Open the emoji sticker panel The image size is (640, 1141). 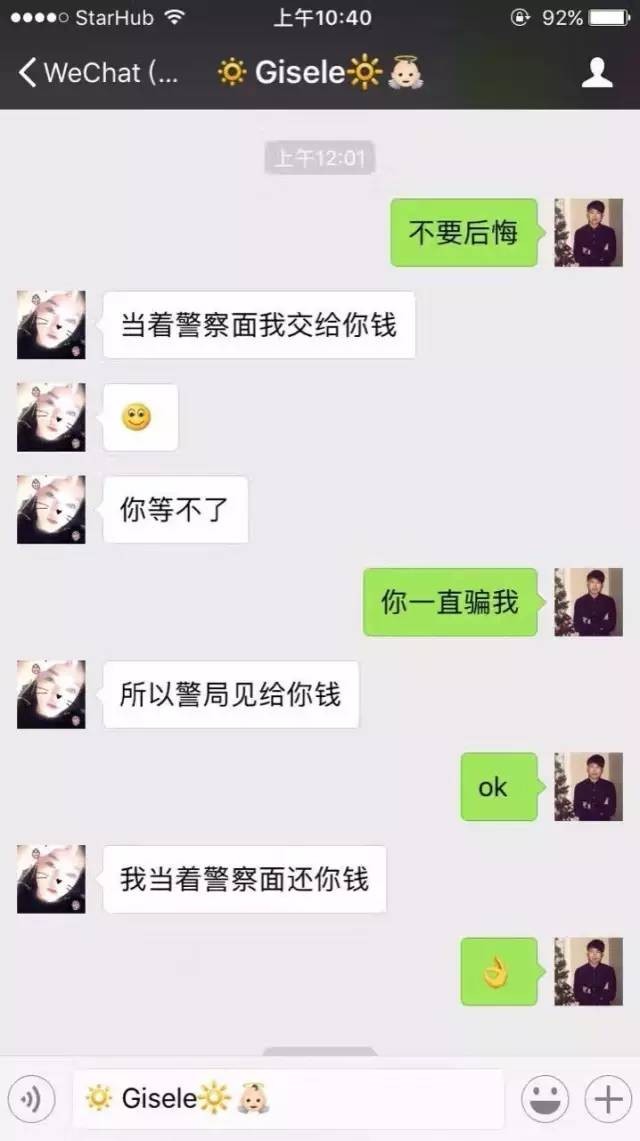545,1100
